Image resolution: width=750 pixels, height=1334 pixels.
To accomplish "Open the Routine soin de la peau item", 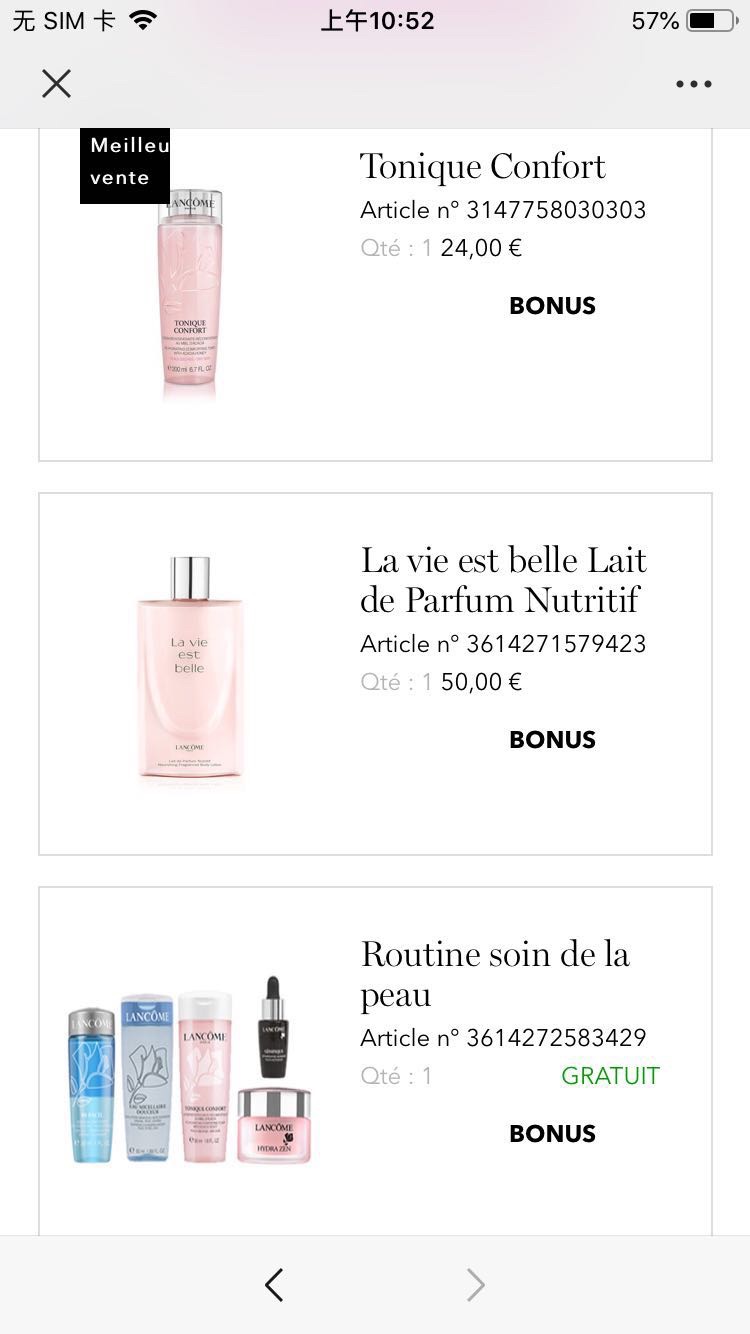I will (x=495, y=973).
